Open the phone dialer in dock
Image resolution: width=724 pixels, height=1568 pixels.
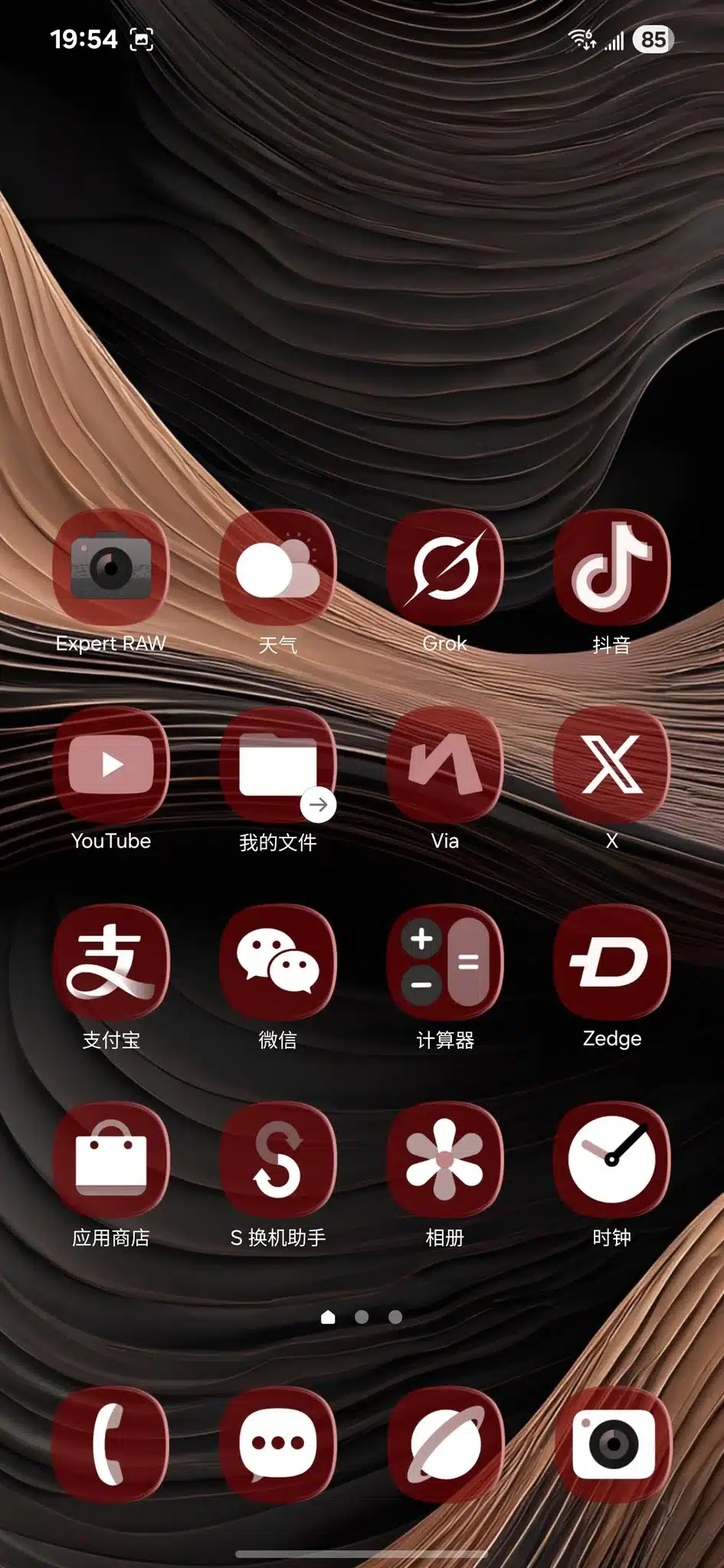[111, 1444]
